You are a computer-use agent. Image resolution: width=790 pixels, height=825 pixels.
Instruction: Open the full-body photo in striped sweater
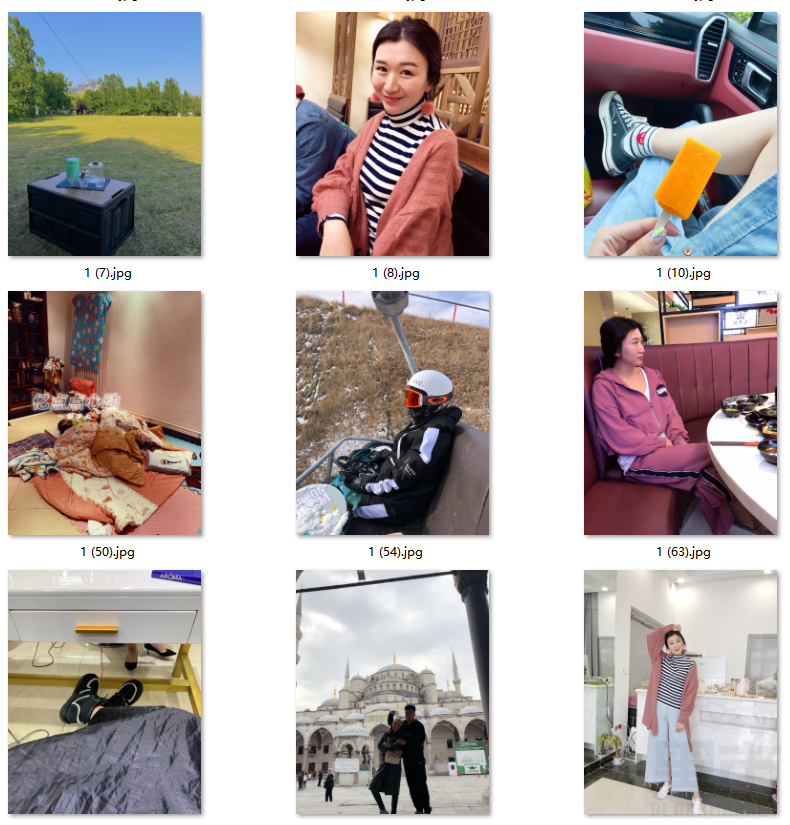coord(680,692)
